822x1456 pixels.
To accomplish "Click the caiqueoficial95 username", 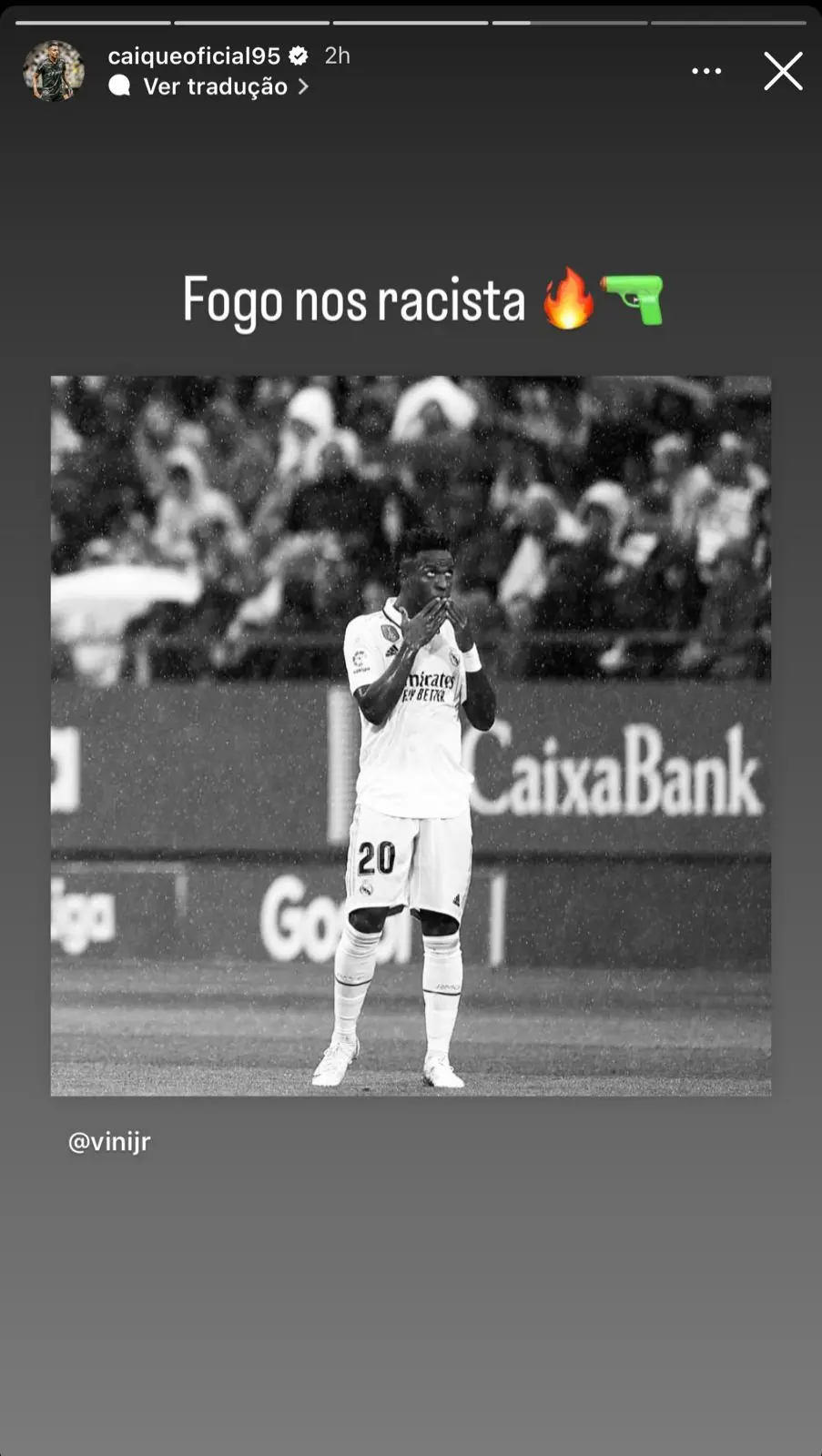I will click(196, 56).
